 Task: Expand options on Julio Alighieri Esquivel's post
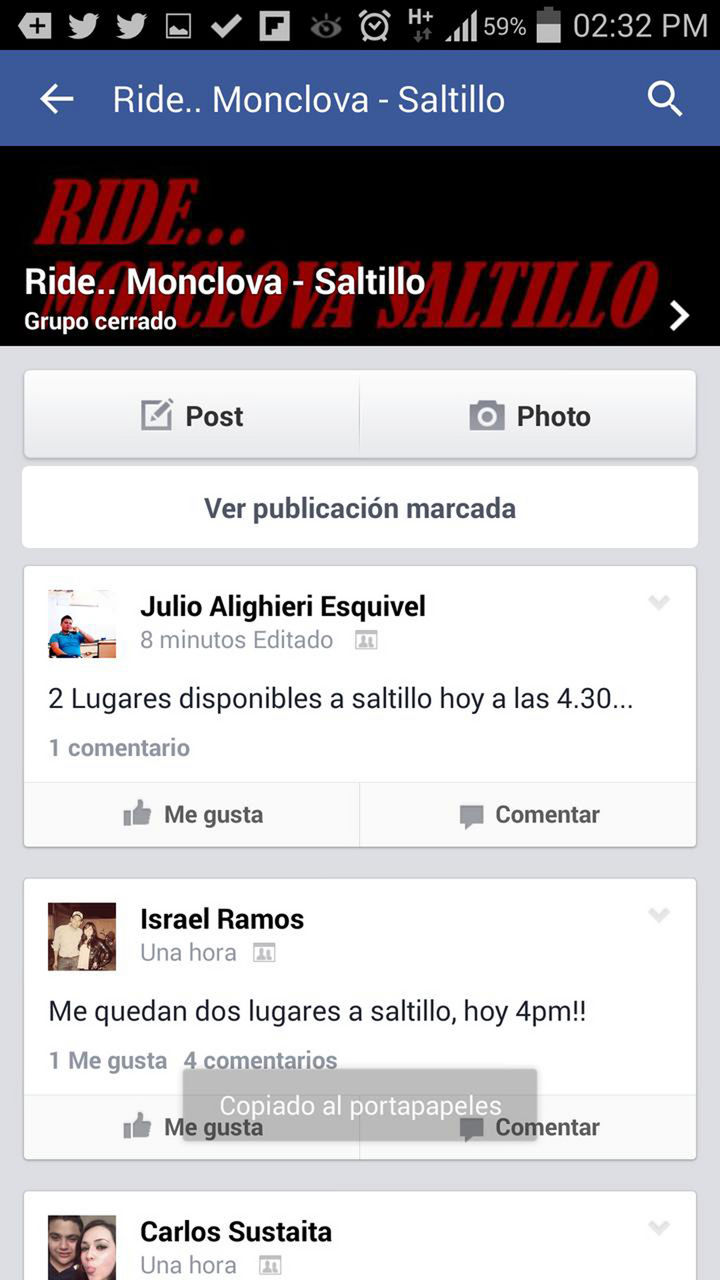(x=658, y=603)
